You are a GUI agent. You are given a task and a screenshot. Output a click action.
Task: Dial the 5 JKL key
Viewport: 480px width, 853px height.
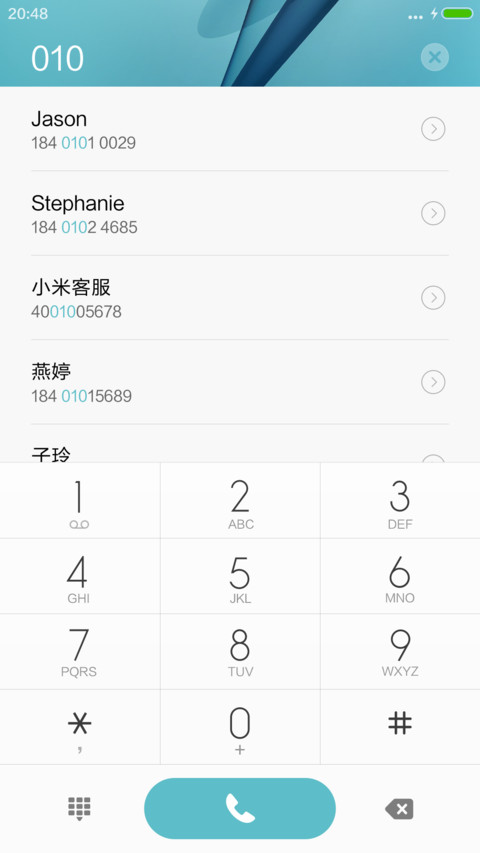click(240, 576)
